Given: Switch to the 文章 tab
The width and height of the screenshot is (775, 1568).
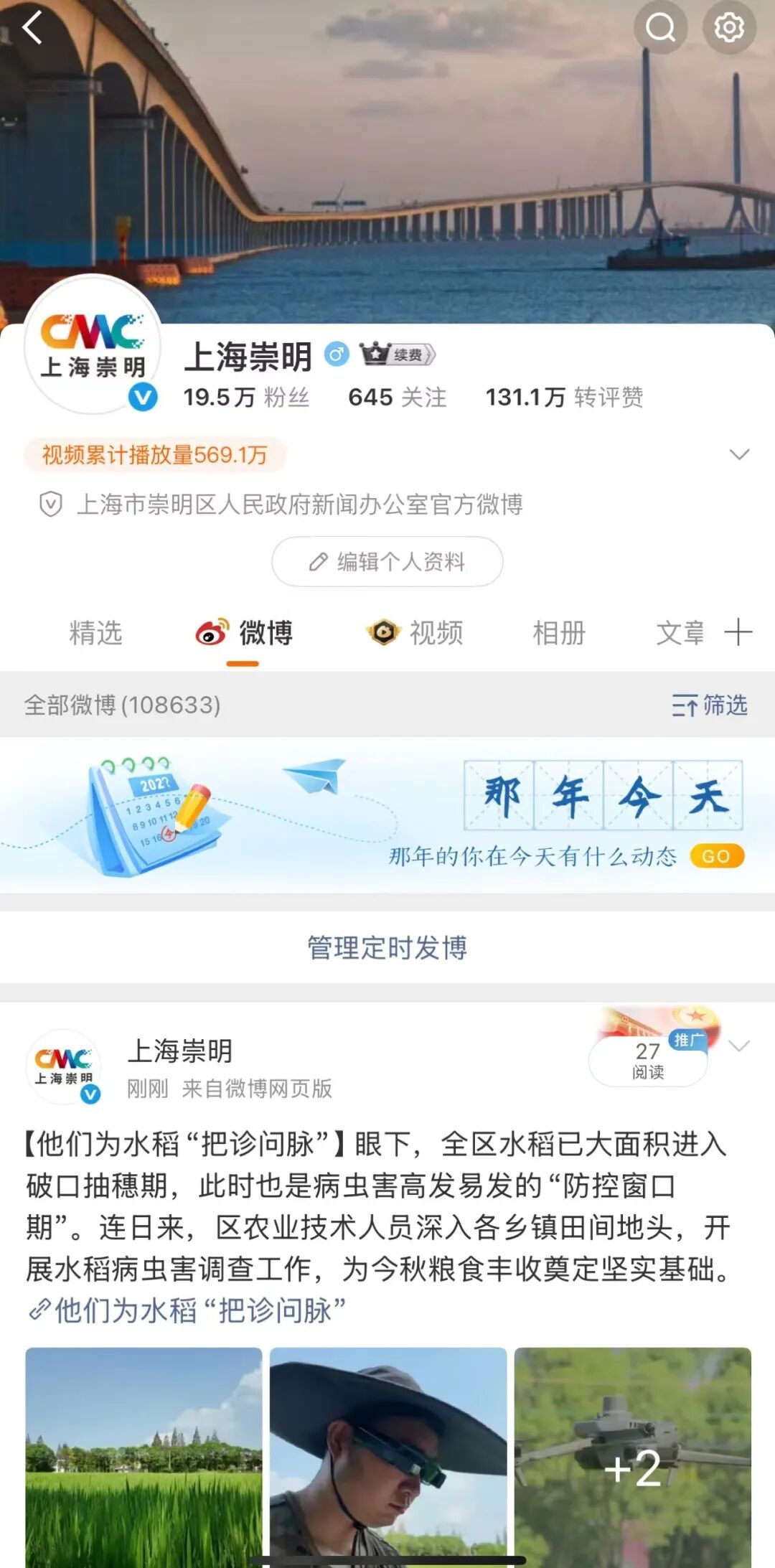Looking at the screenshot, I should coord(680,633).
